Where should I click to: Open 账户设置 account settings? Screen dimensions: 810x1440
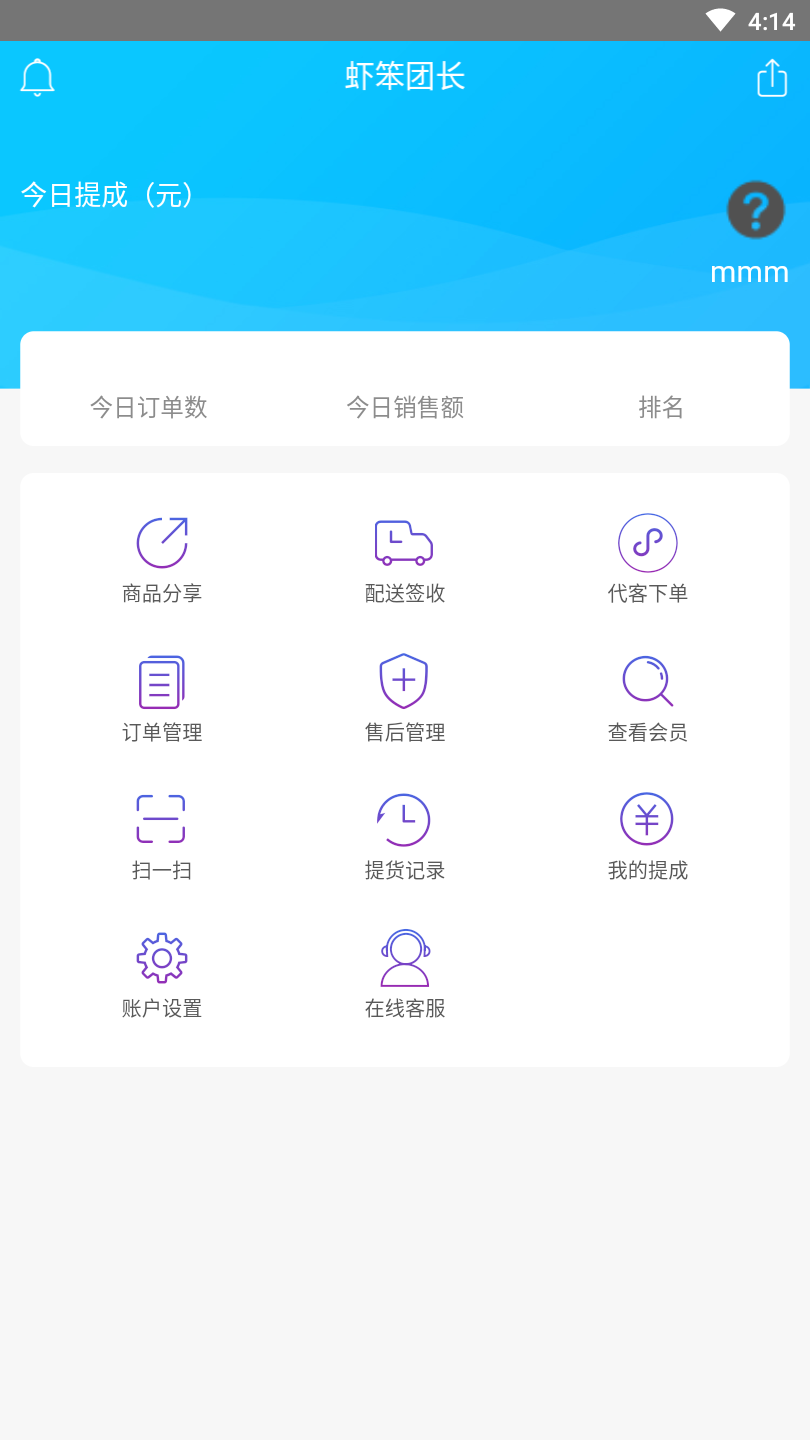coord(162,975)
